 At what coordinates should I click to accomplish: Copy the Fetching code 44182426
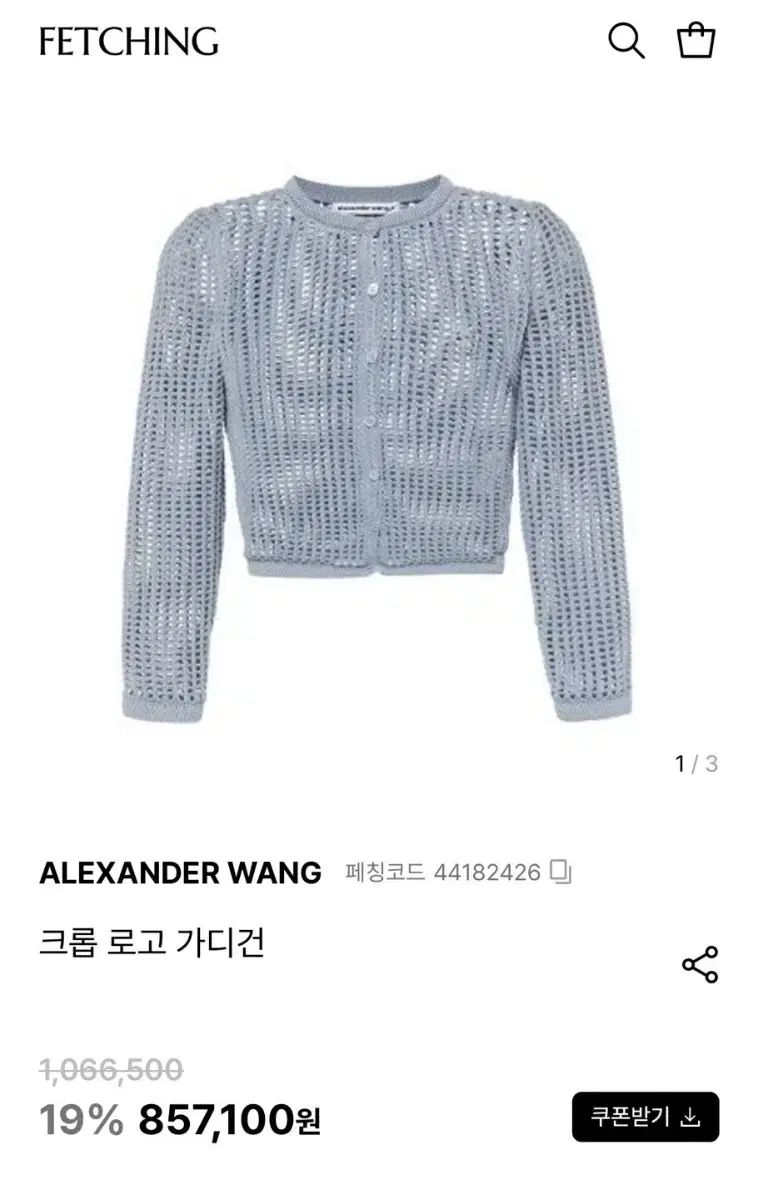(562, 872)
